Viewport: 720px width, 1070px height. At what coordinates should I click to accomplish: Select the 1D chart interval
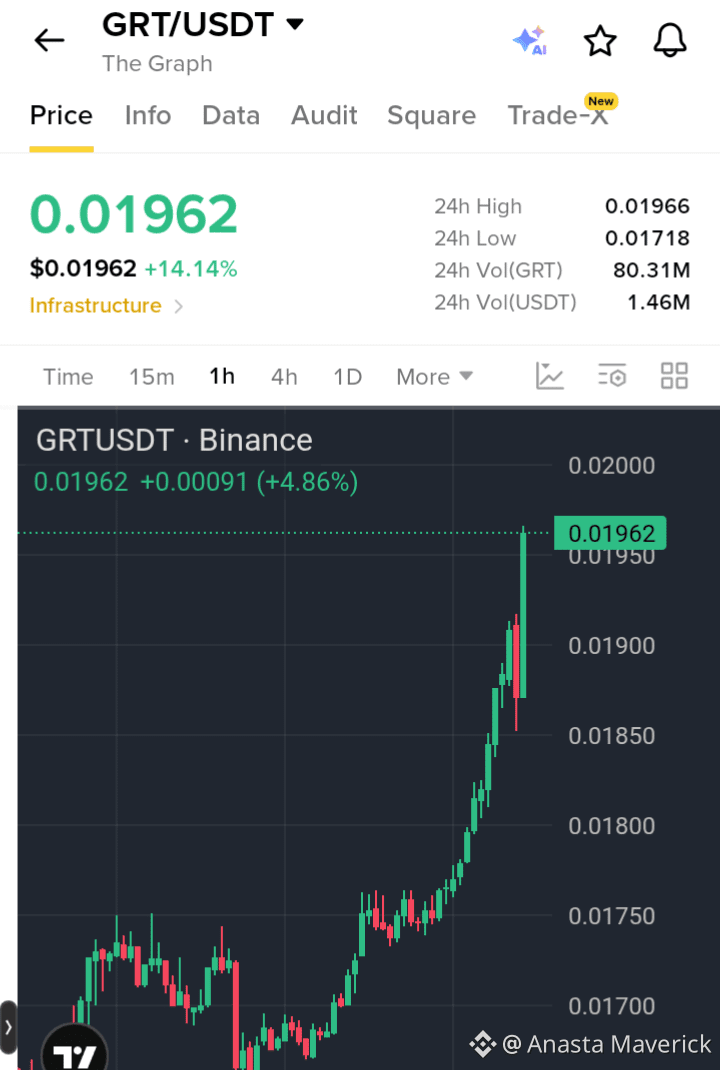[348, 377]
